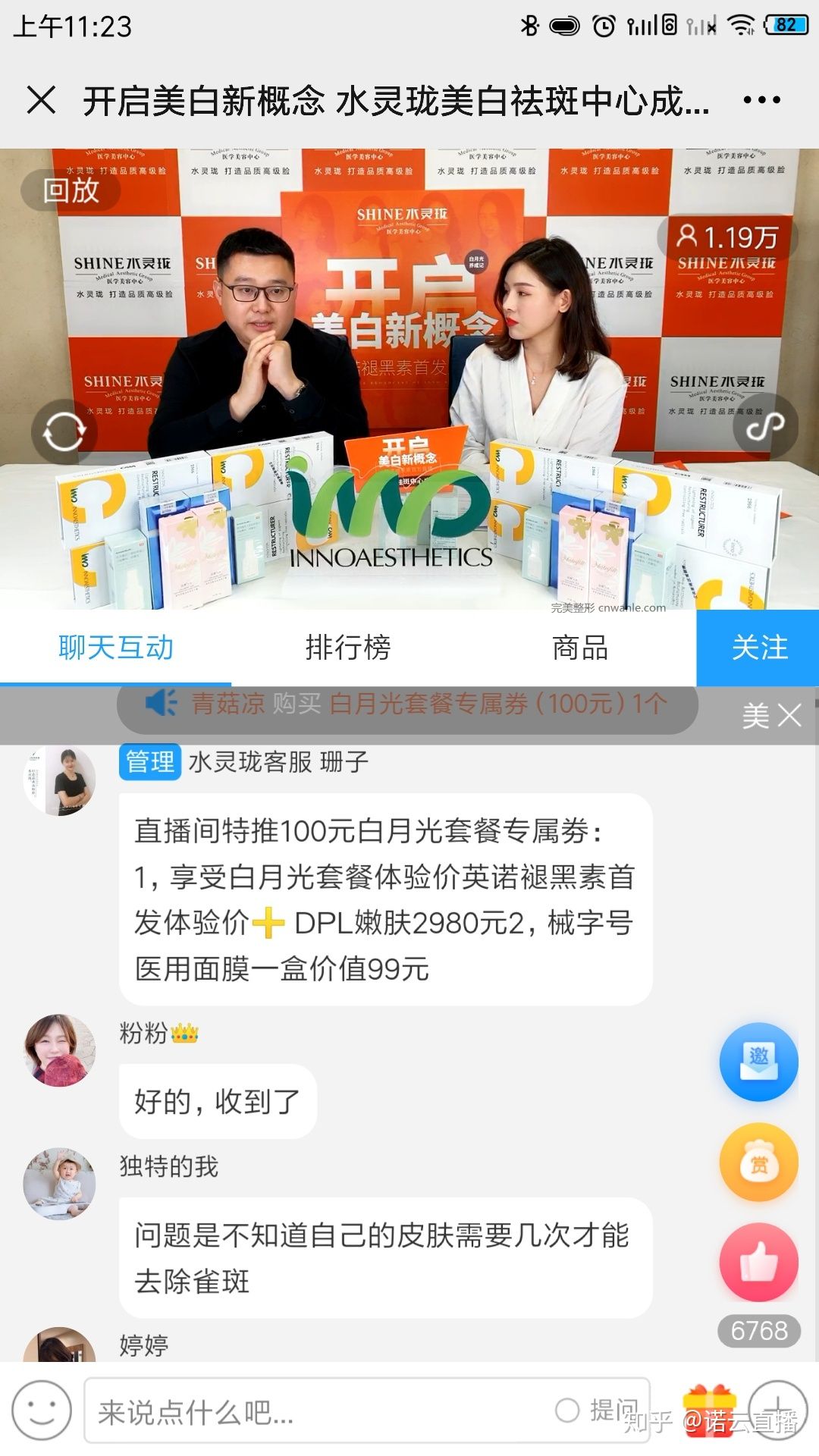Screen dimensions: 819x1456
Task: Switch to the 商品 tab
Action: tap(580, 648)
